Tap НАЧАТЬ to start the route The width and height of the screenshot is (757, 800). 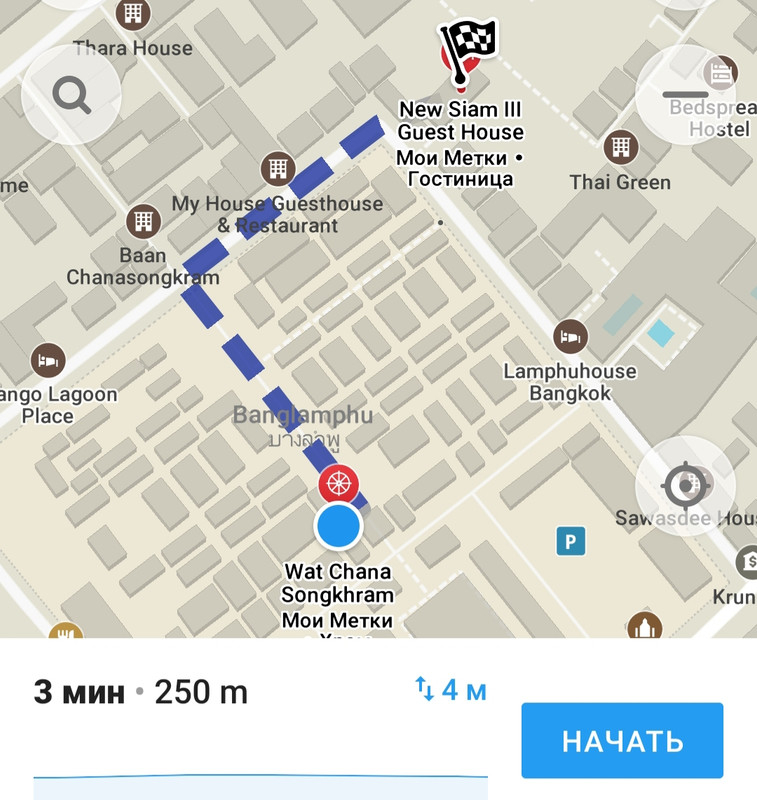coord(622,741)
